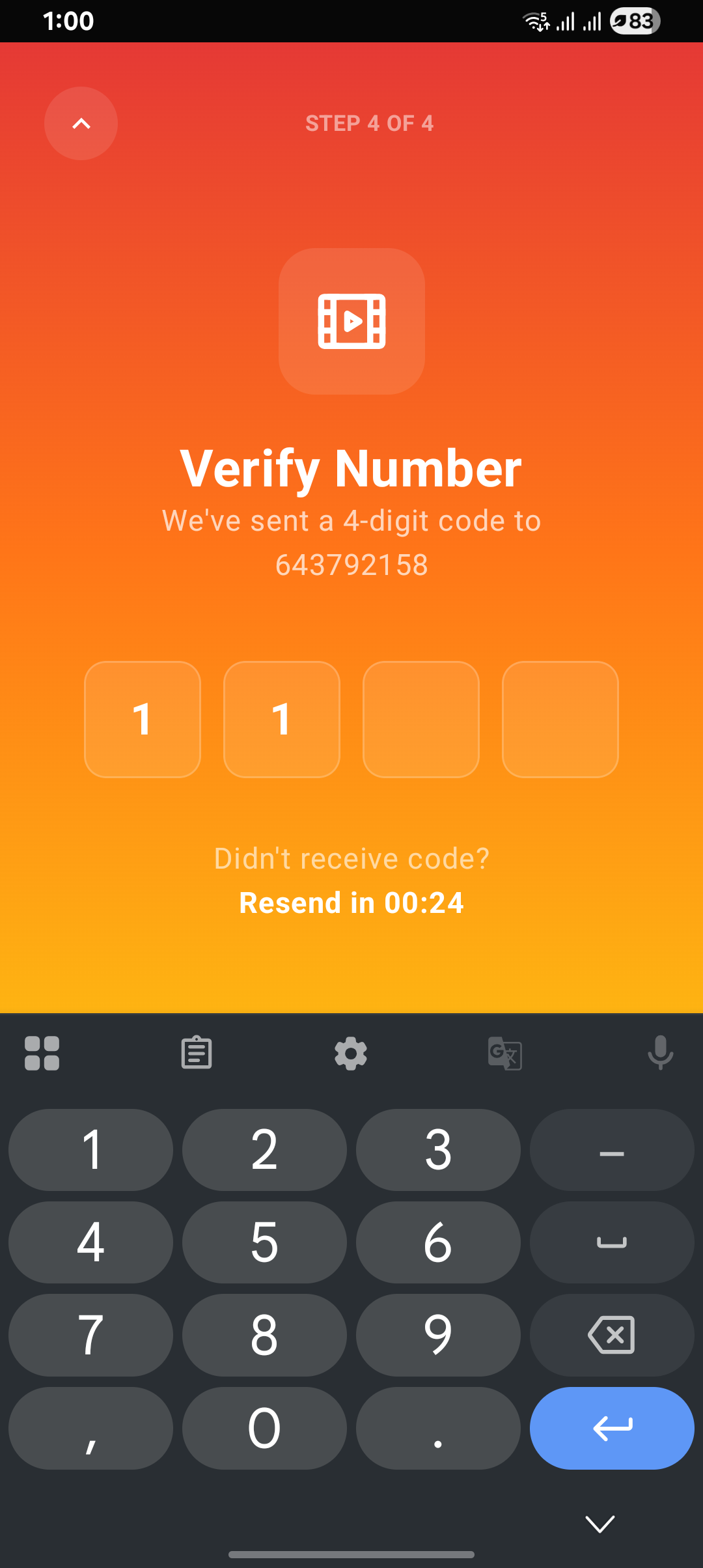Viewport: 703px width, 1568px height.
Task: Submit code with the blue enter key
Action: [611, 1428]
